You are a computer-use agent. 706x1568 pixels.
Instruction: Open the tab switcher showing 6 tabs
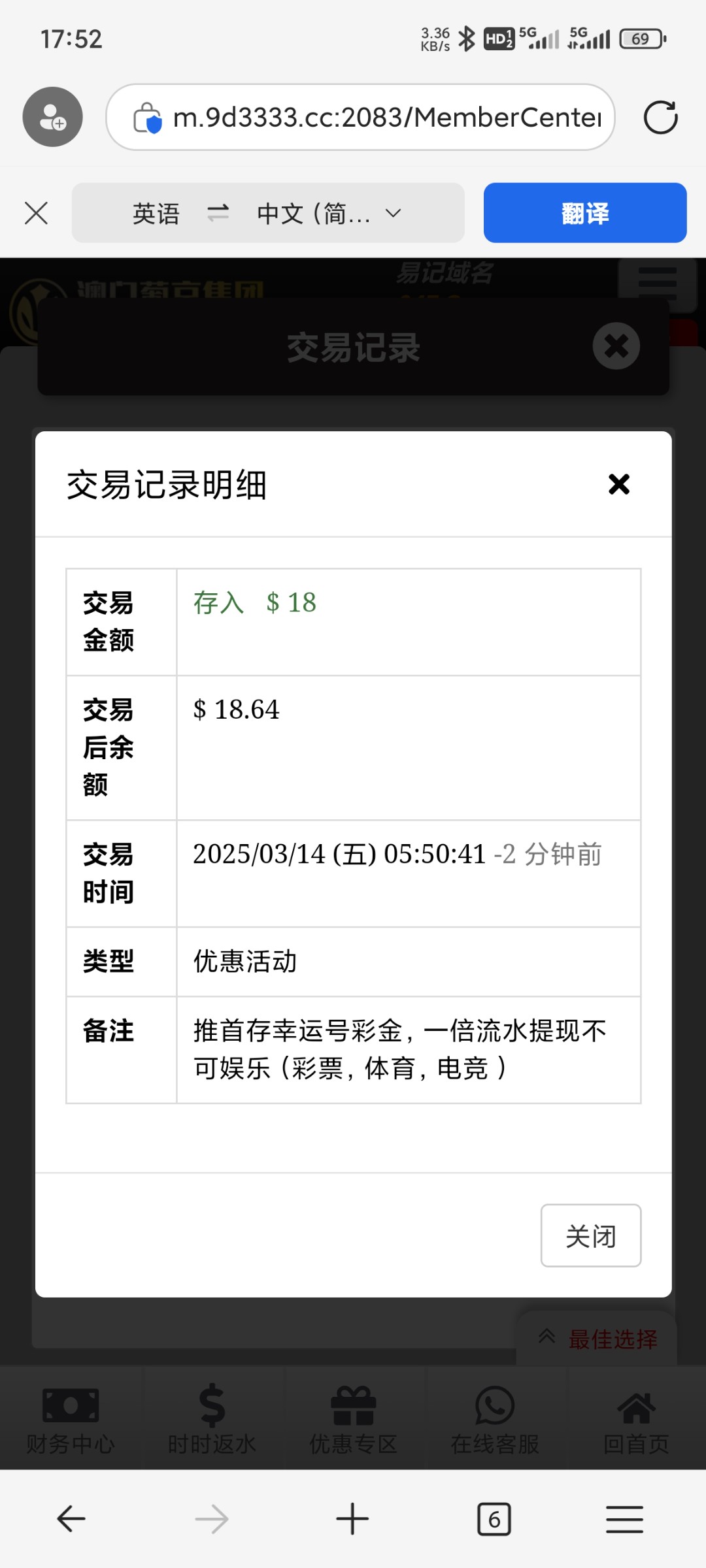(x=494, y=1520)
